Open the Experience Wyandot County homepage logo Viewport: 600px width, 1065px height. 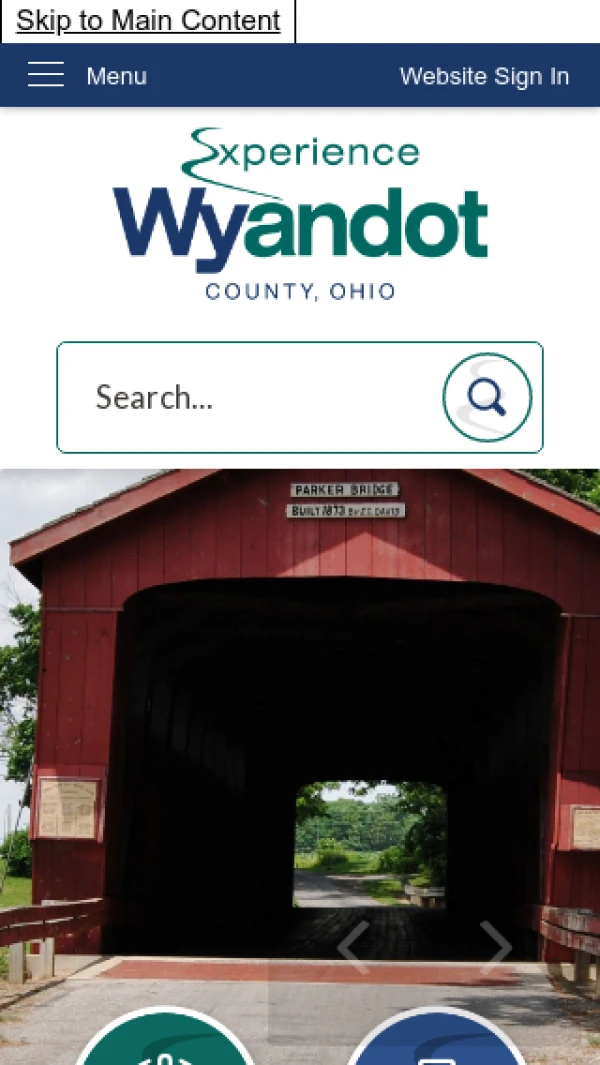click(x=300, y=214)
